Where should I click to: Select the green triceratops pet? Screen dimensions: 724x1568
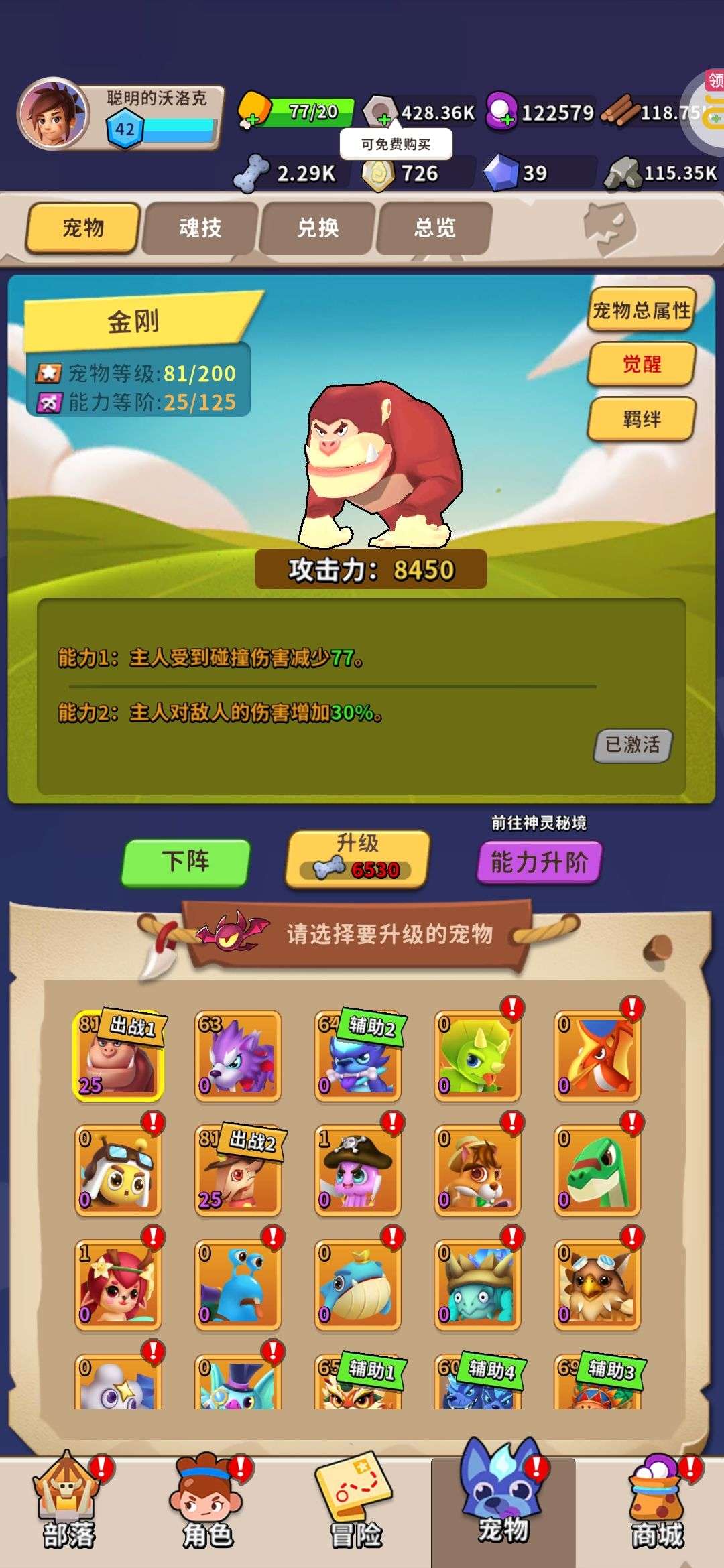pyautogui.click(x=477, y=1056)
